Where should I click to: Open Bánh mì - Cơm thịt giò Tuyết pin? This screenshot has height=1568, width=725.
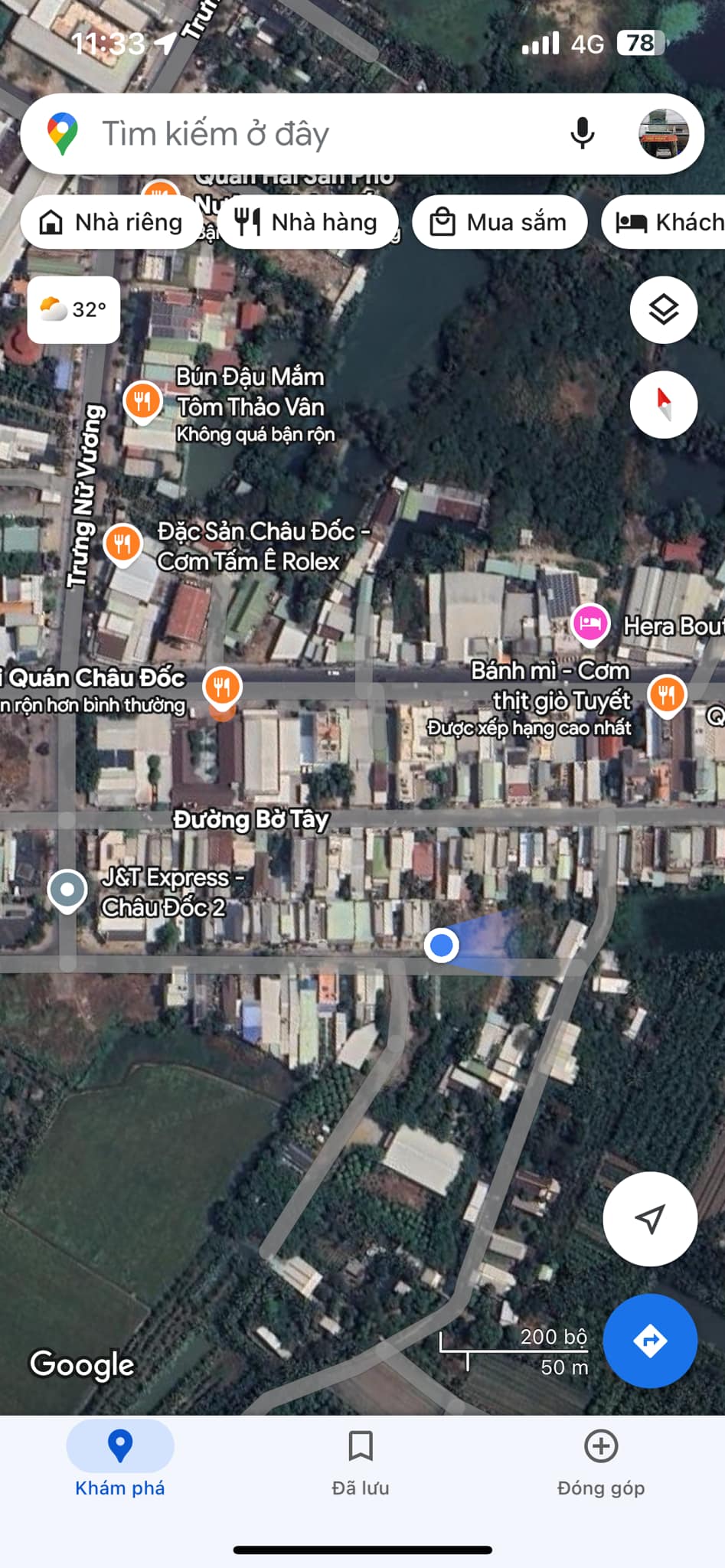[666, 695]
